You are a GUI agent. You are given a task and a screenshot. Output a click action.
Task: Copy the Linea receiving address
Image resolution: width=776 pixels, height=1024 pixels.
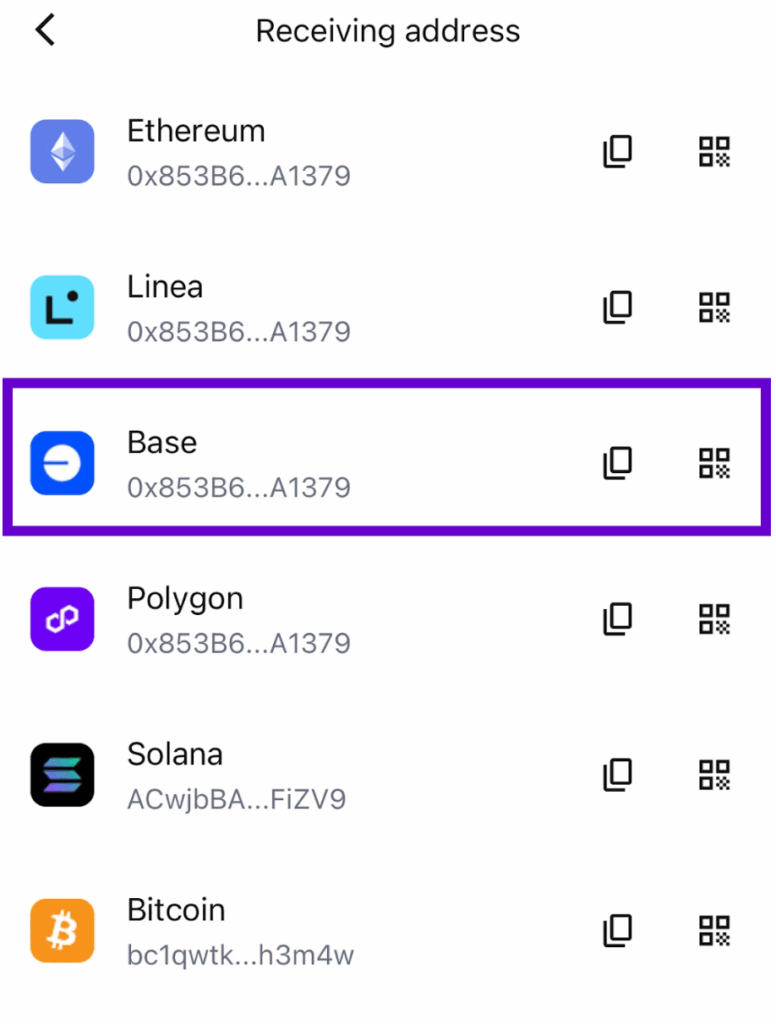tap(617, 307)
